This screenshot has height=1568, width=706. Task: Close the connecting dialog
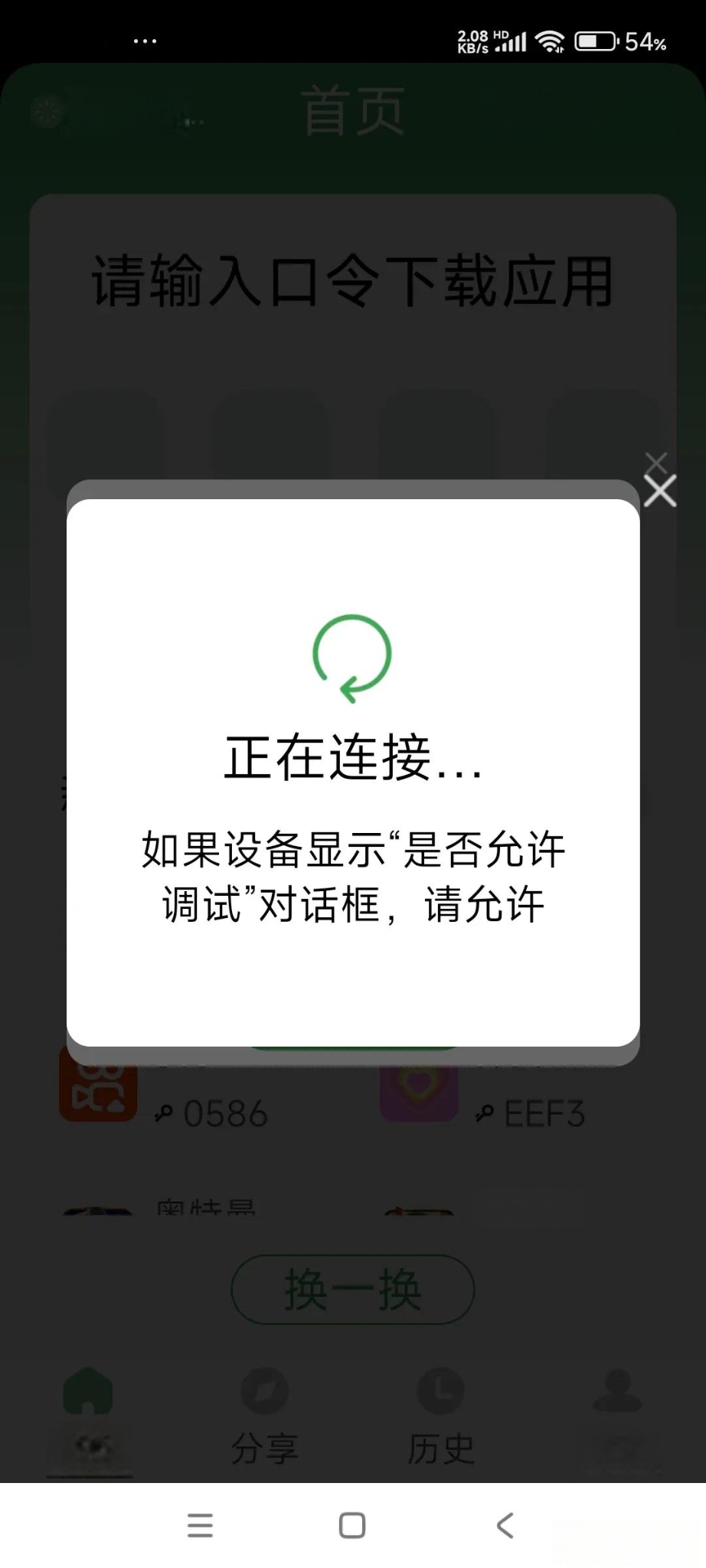(659, 491)
